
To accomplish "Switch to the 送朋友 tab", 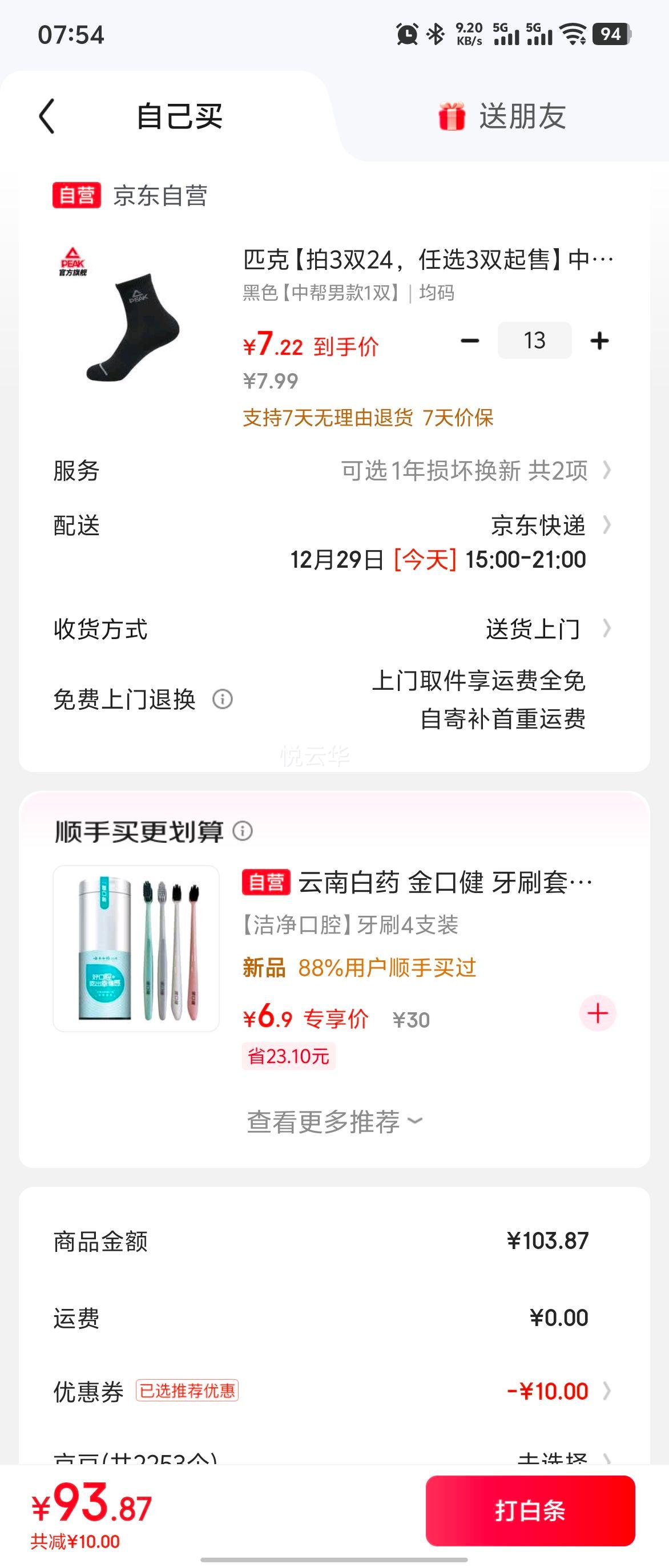I will 503,116.
